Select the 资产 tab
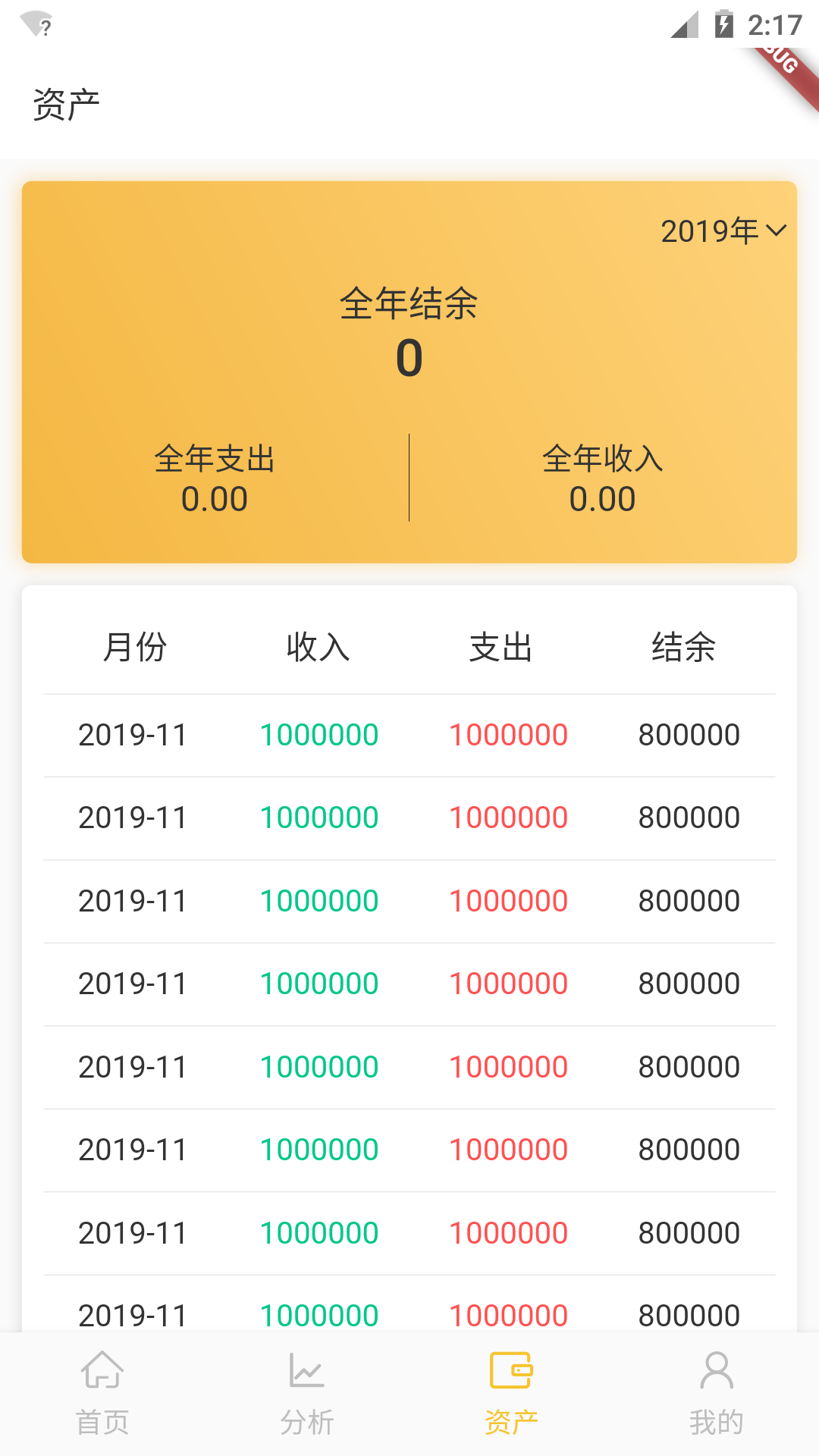819x1456 pixels. point(511,1394)
